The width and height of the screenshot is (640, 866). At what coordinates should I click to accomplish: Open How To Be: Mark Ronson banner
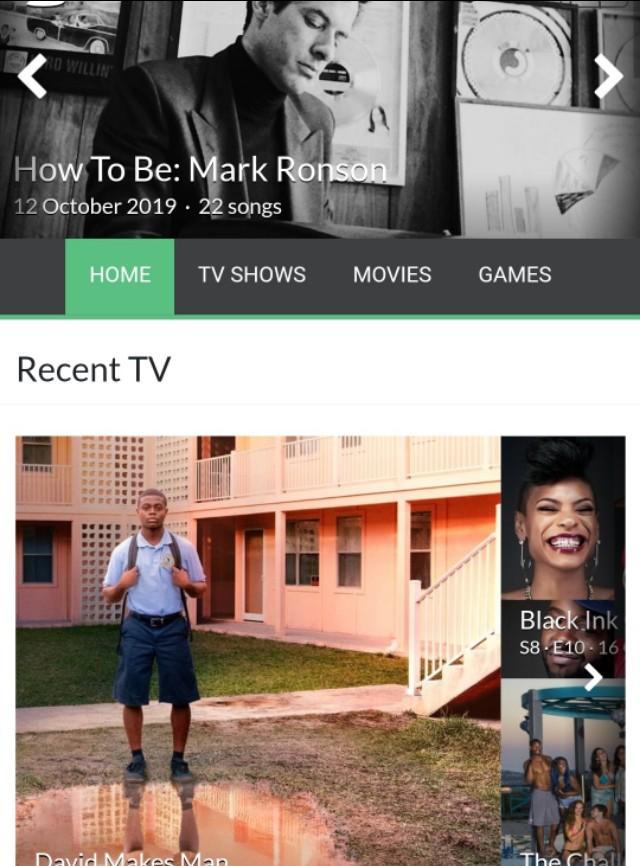pyautogui.click(x=200, y=171)
